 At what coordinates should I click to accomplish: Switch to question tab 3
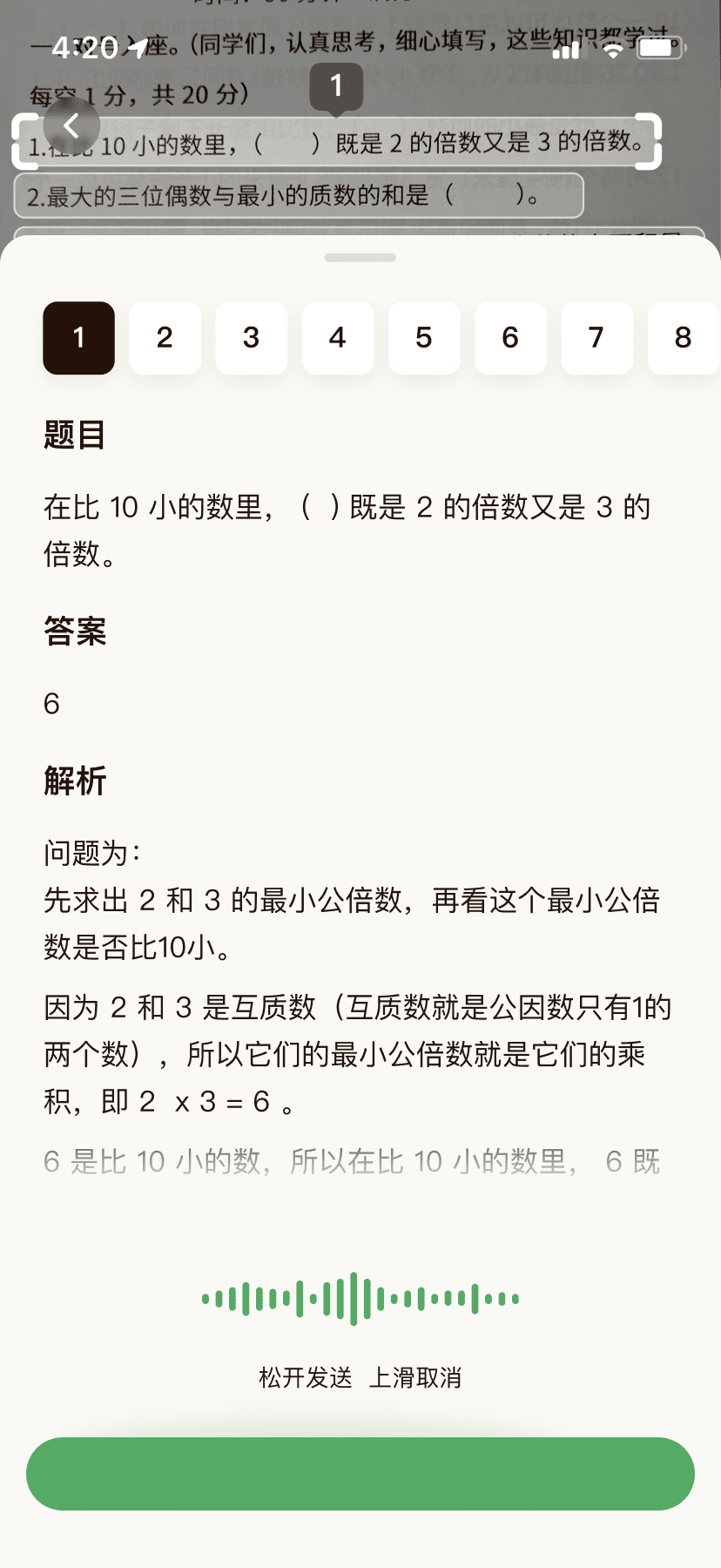click(x=252, y=338)
